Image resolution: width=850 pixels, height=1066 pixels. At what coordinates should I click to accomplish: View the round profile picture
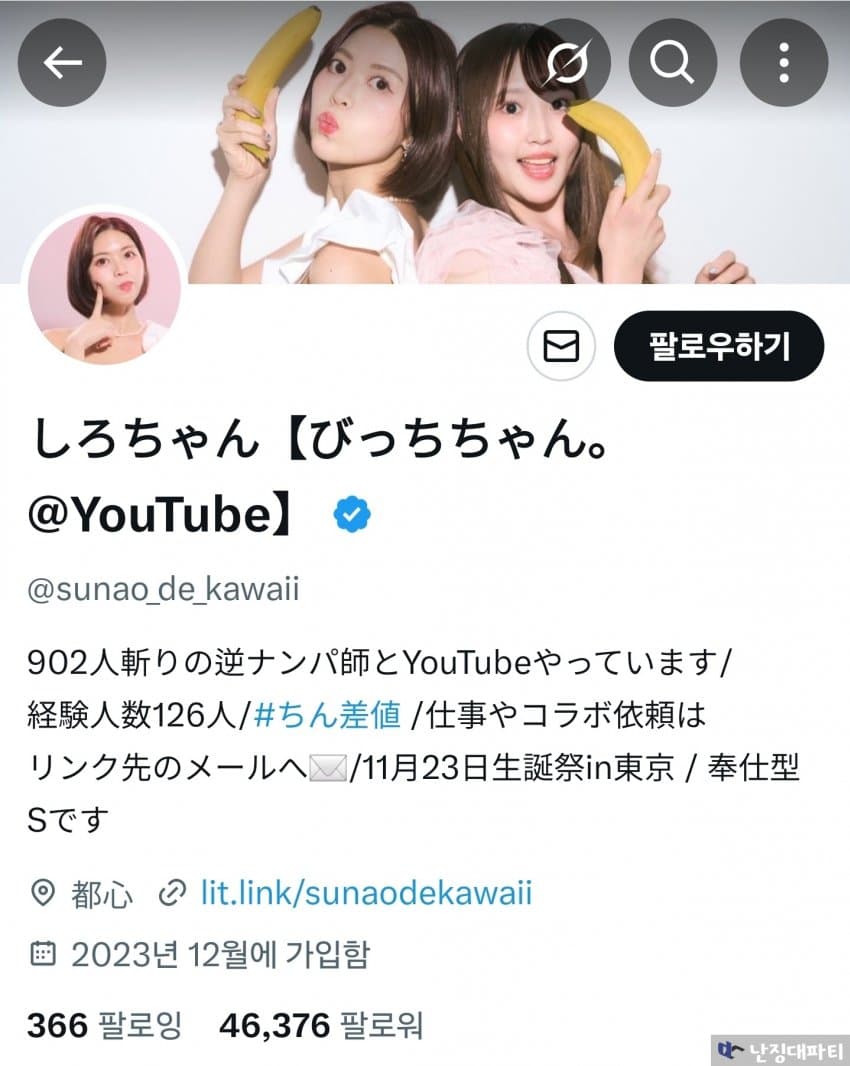coord(104,289)
